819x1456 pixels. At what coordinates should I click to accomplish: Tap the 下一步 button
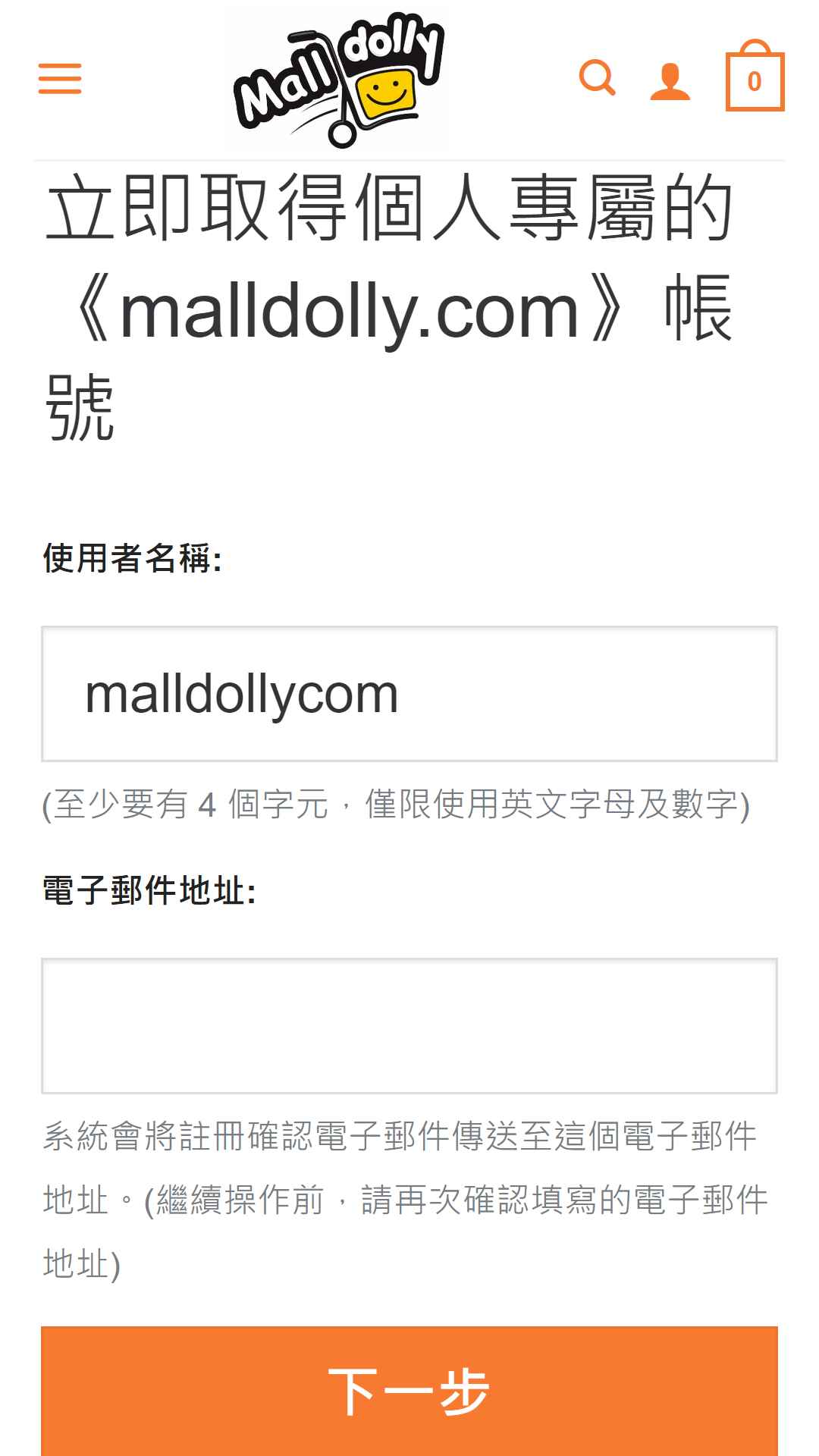coord(409,1392)
